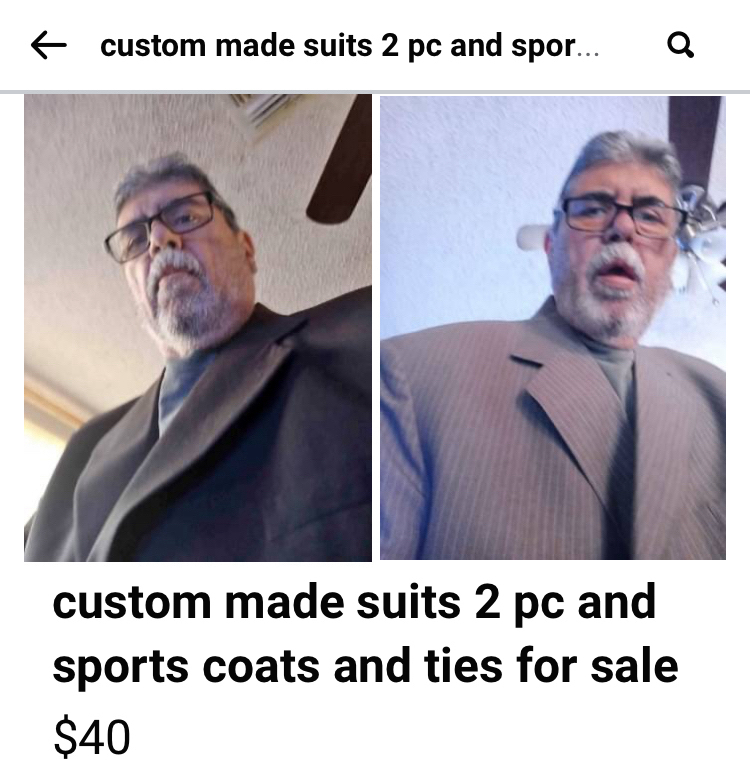Go back using the back arrow
The image size is (750, 766).
coord(48,45)
